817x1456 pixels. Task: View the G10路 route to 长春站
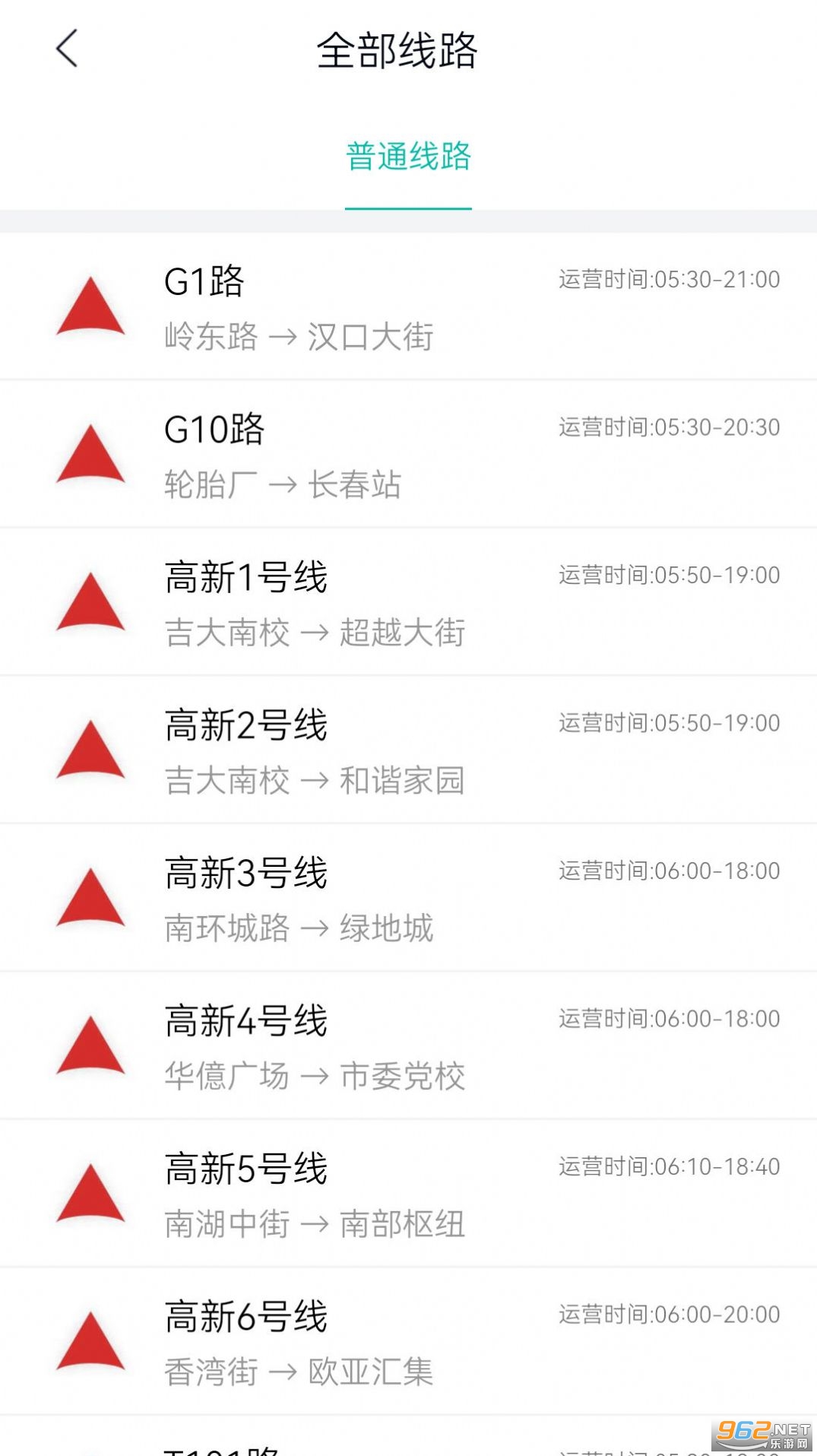tap(408, 455)
